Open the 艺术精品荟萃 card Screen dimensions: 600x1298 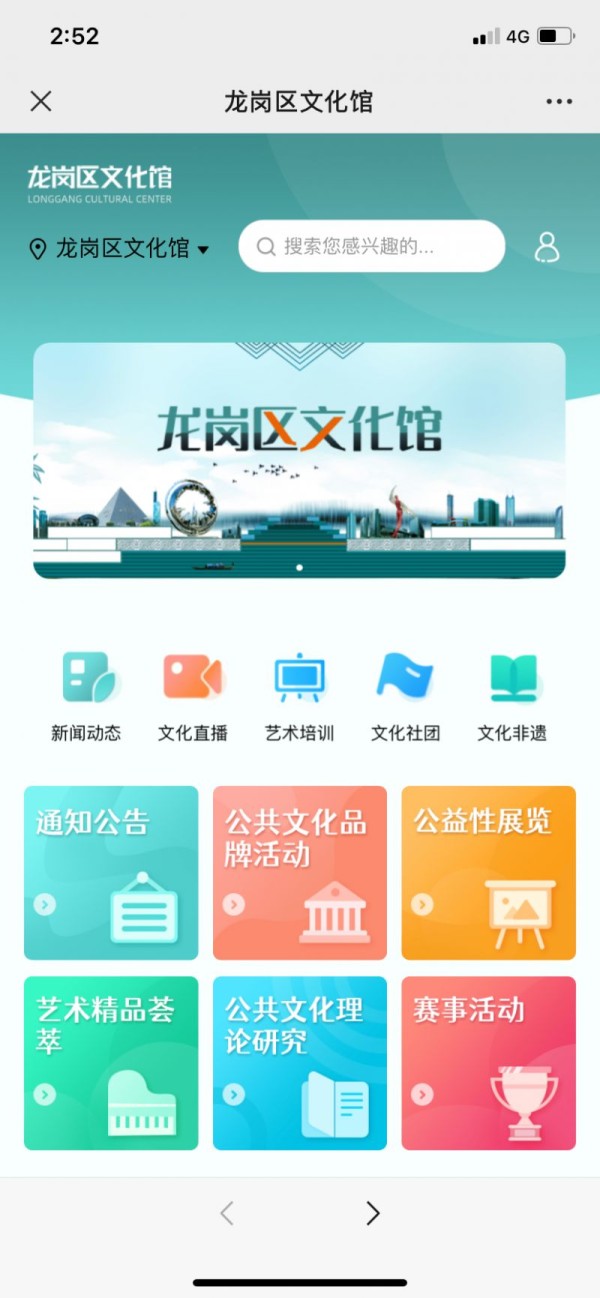[111, 1063]
